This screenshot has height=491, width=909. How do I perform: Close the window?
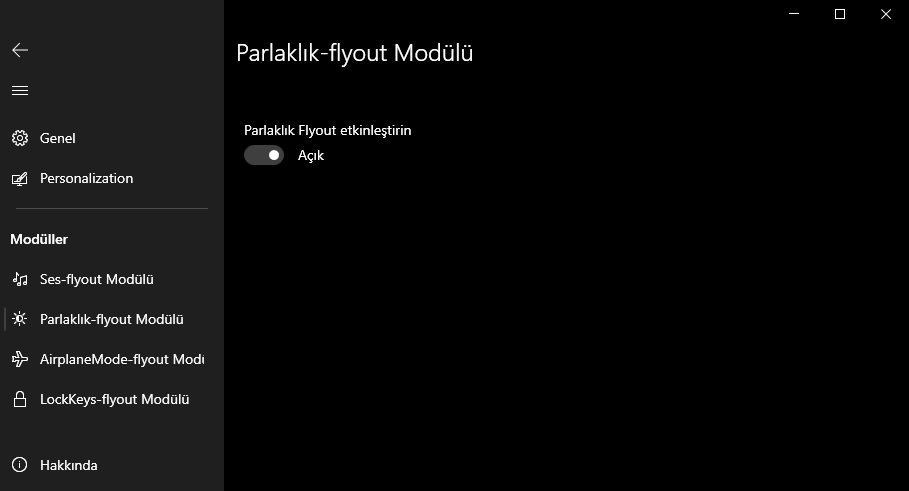[886, 14]
